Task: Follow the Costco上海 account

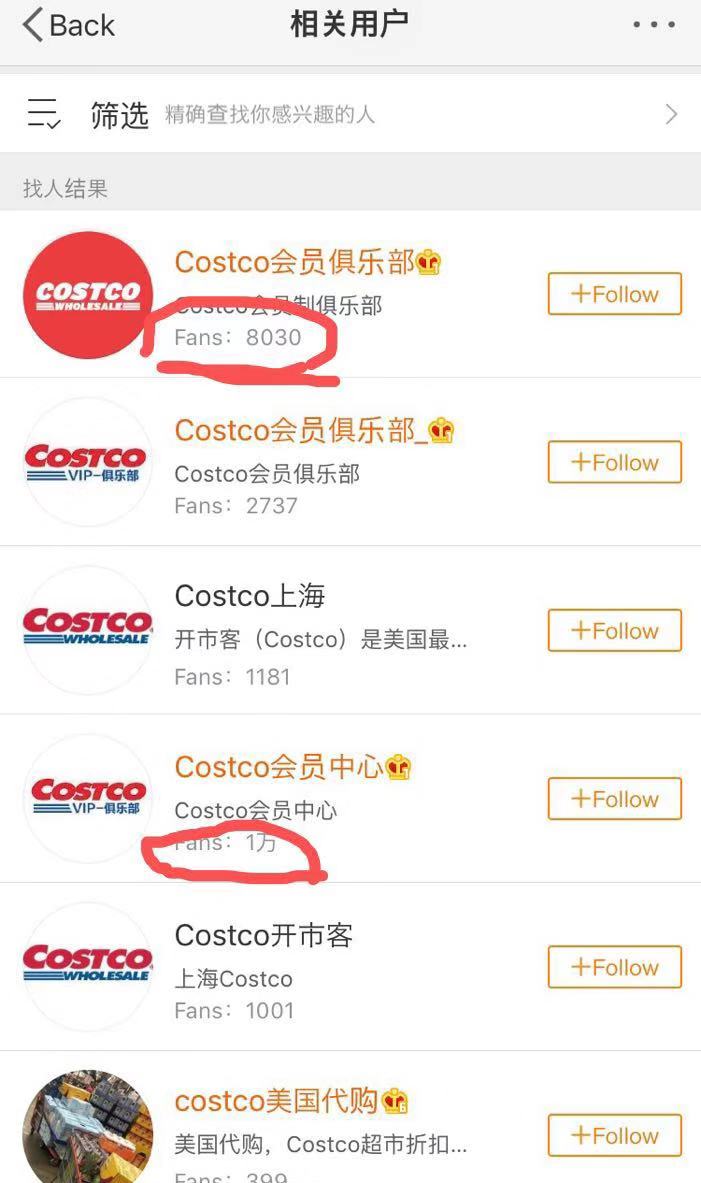Action: pos(614,630)
